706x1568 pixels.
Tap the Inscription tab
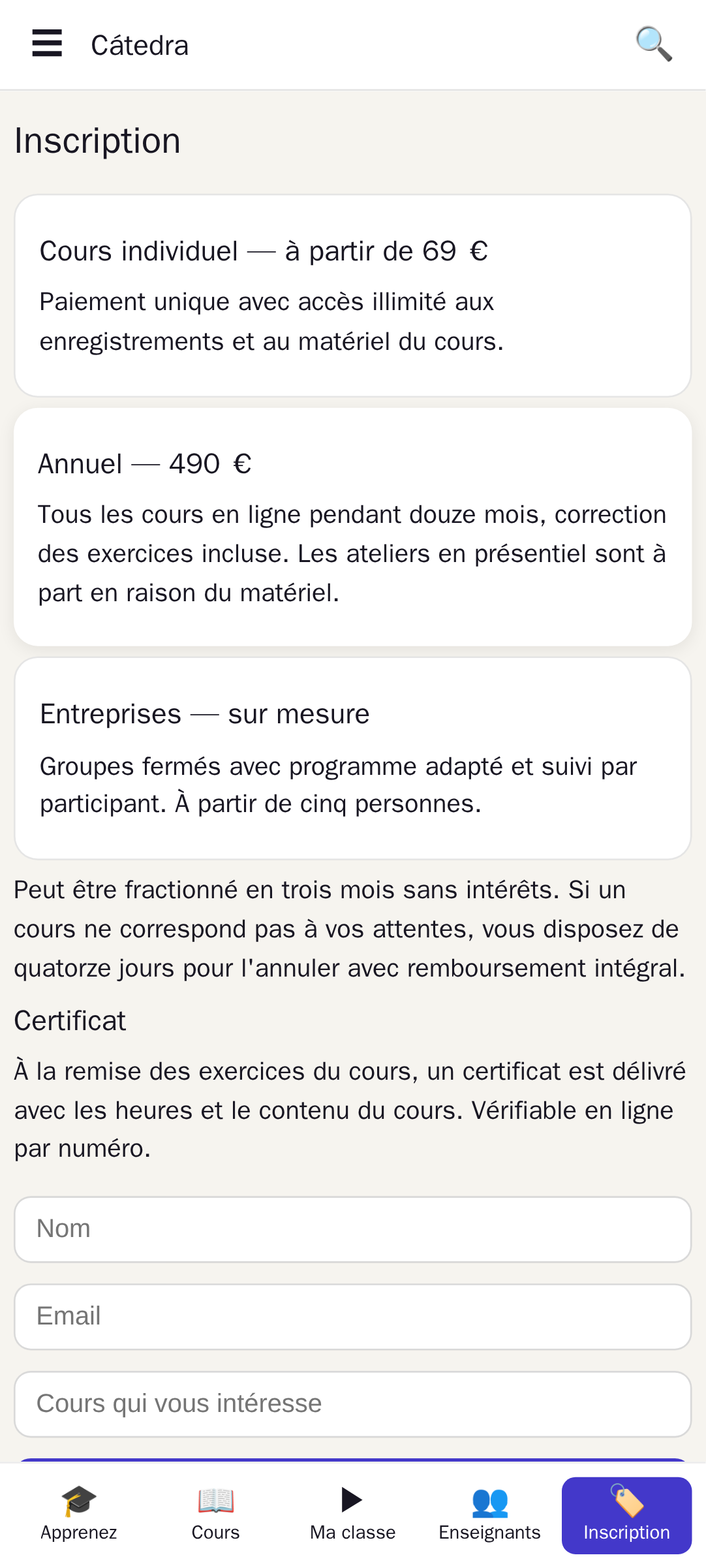[627, 1516]
